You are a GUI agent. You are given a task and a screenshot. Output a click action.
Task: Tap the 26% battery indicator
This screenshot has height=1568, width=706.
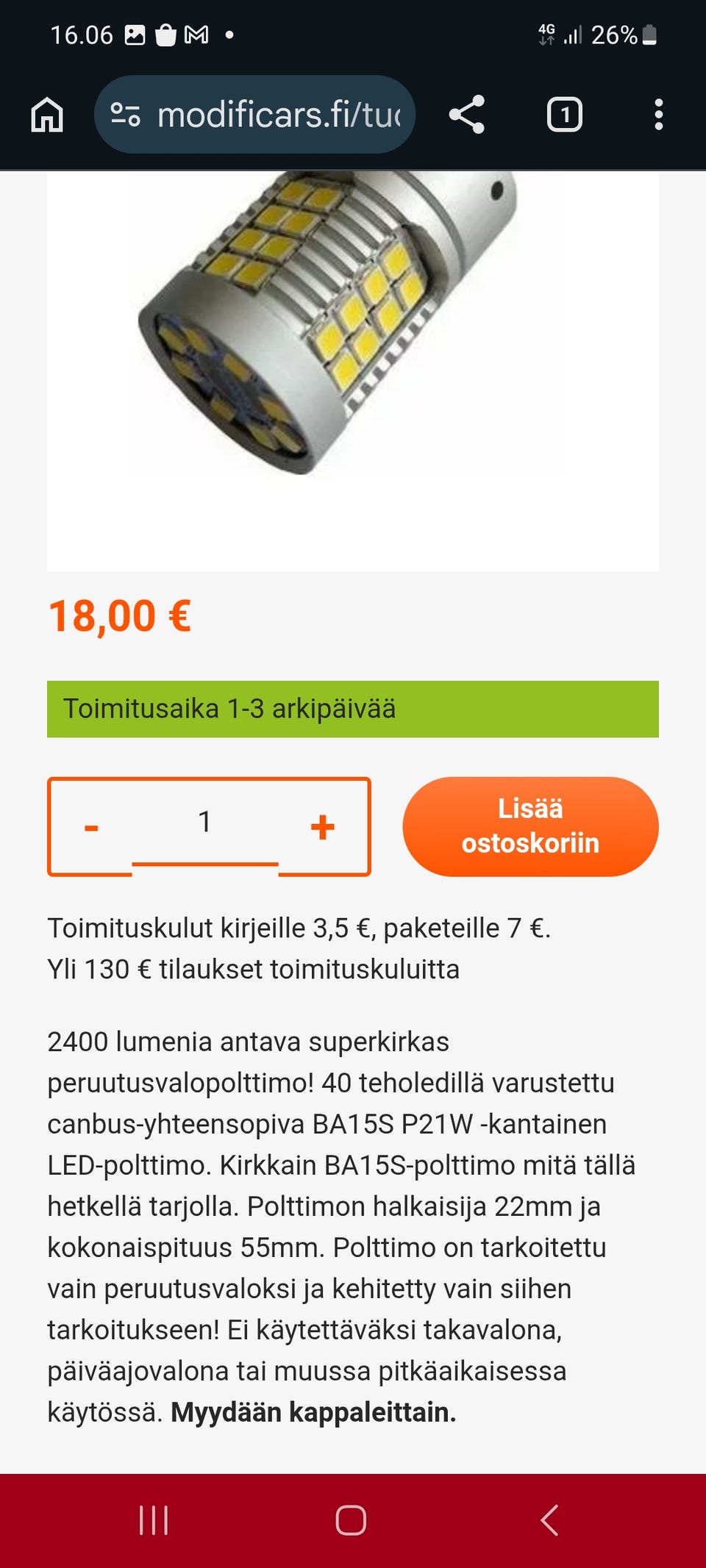[x=620, y=35]
